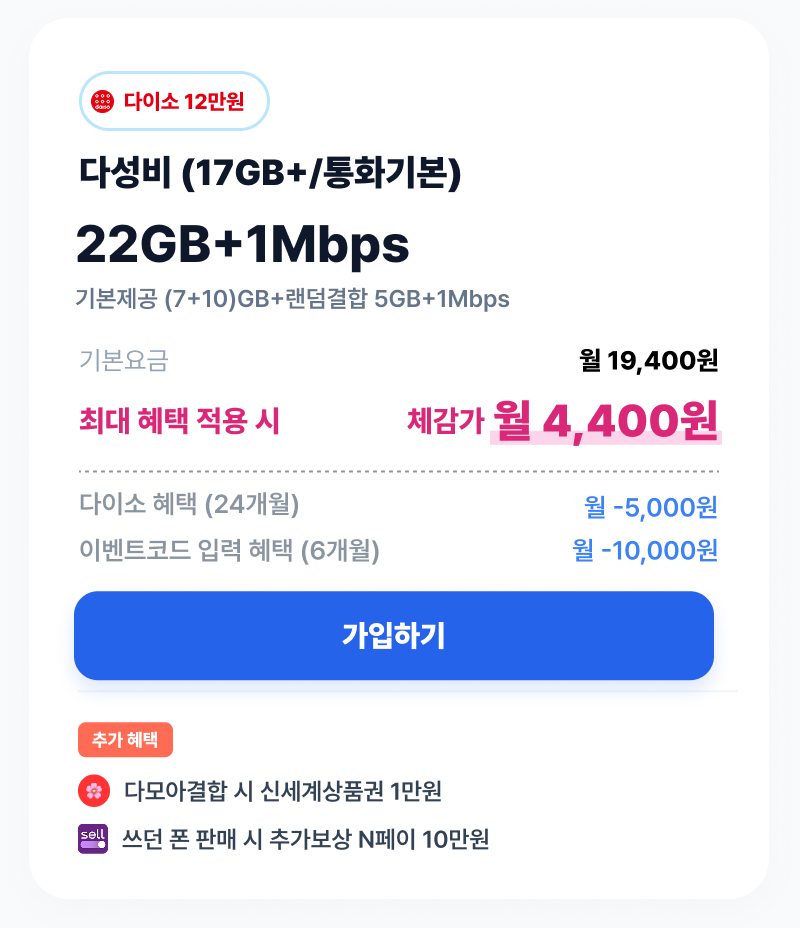Open the 다이소 12만원 badge
The height and width of the screenshot is (928, 800).
[172, 101]
